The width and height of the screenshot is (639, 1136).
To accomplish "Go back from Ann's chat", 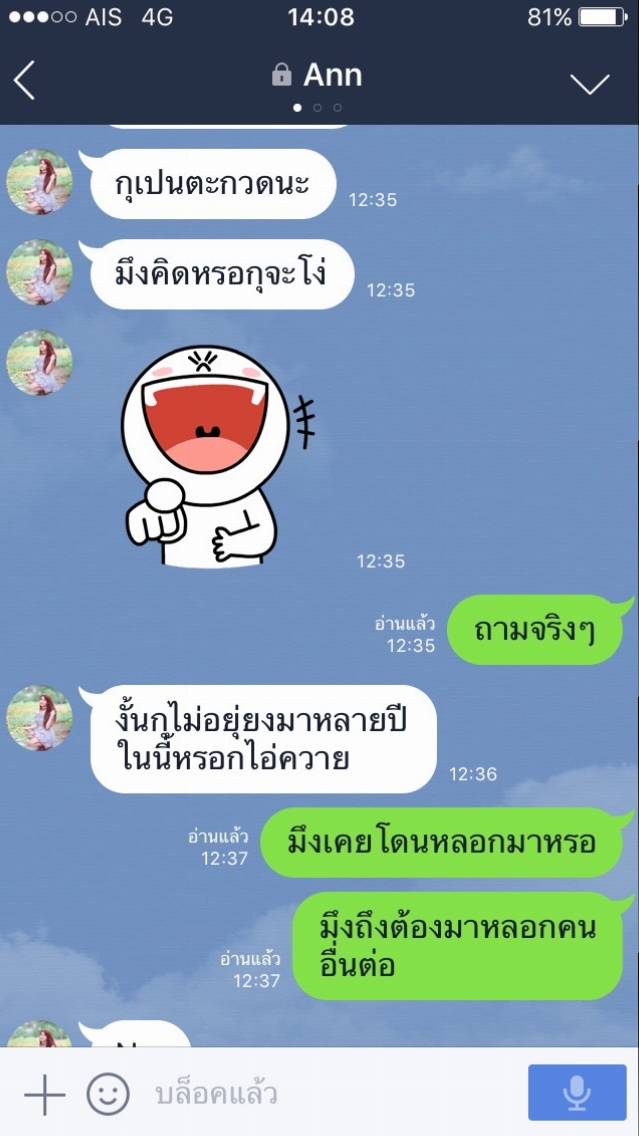I will (x=24, y=80).
